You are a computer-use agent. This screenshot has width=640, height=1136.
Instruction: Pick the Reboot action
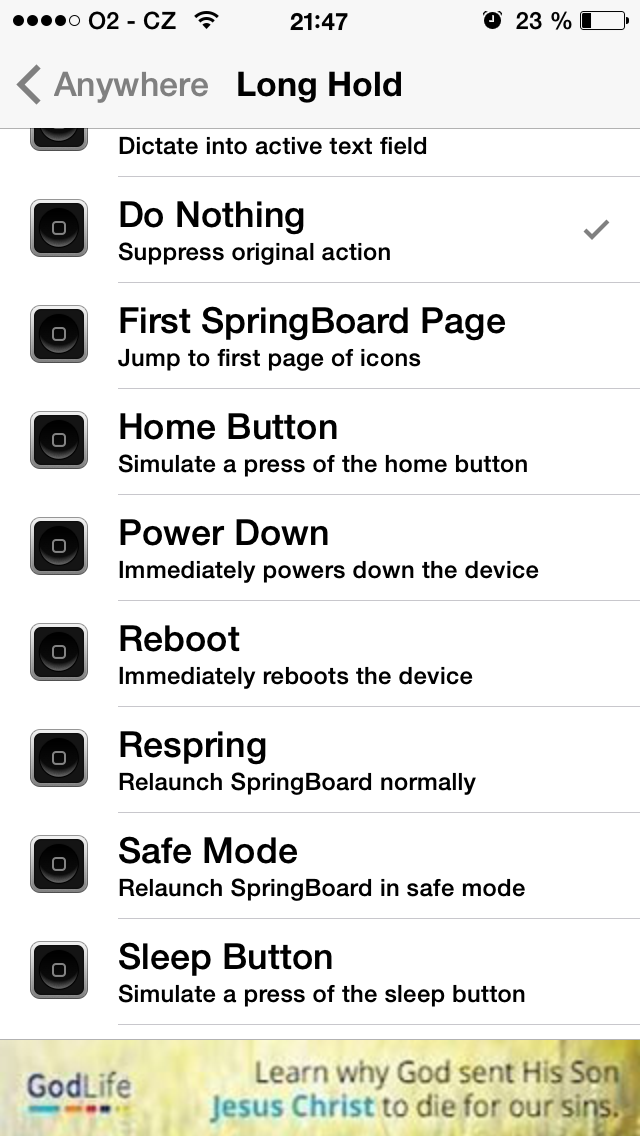(320, 653)
